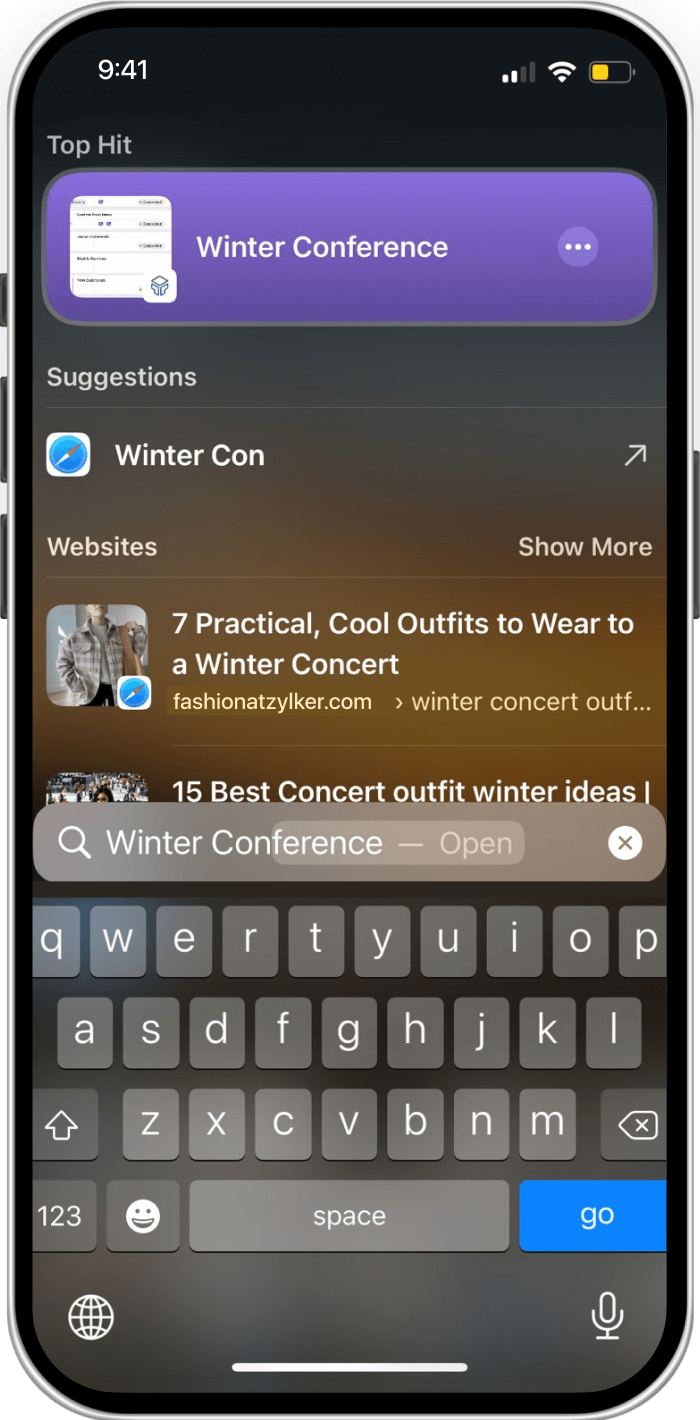Switch keyboard to 123 numbers
The image size is (700, 1420).
(x=60, y=1215)
